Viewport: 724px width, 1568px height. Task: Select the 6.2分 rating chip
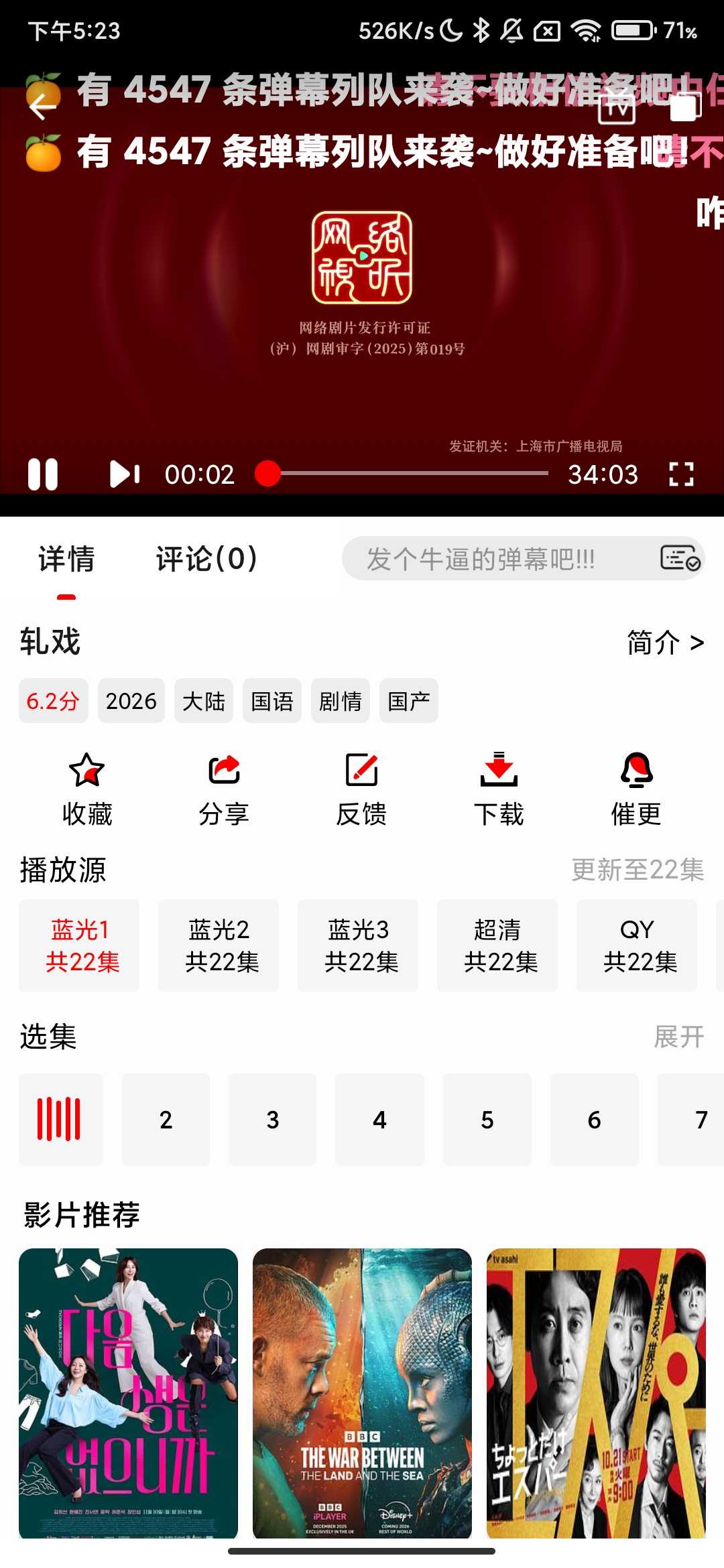53,701
